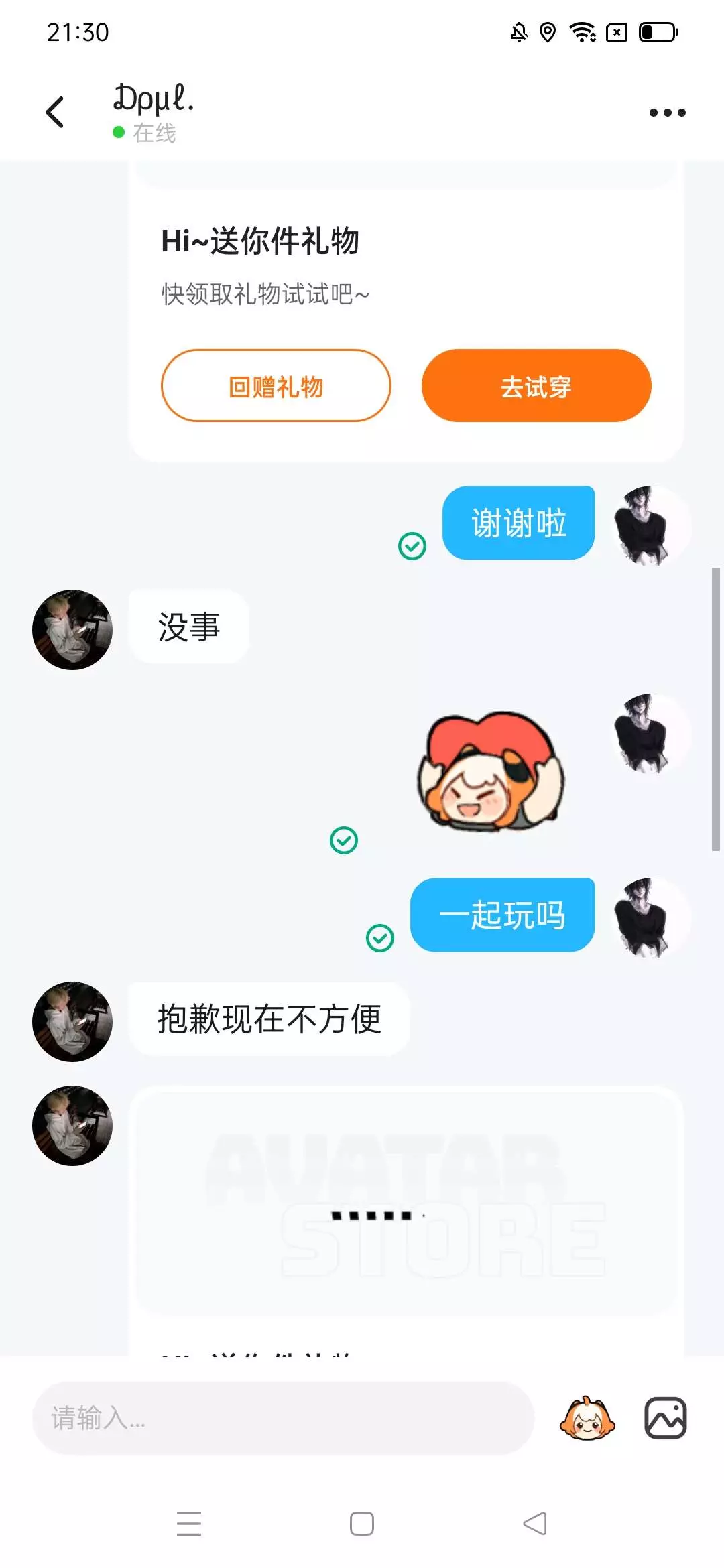Open the sender's avatar beside 没事

tap(72, 630)
